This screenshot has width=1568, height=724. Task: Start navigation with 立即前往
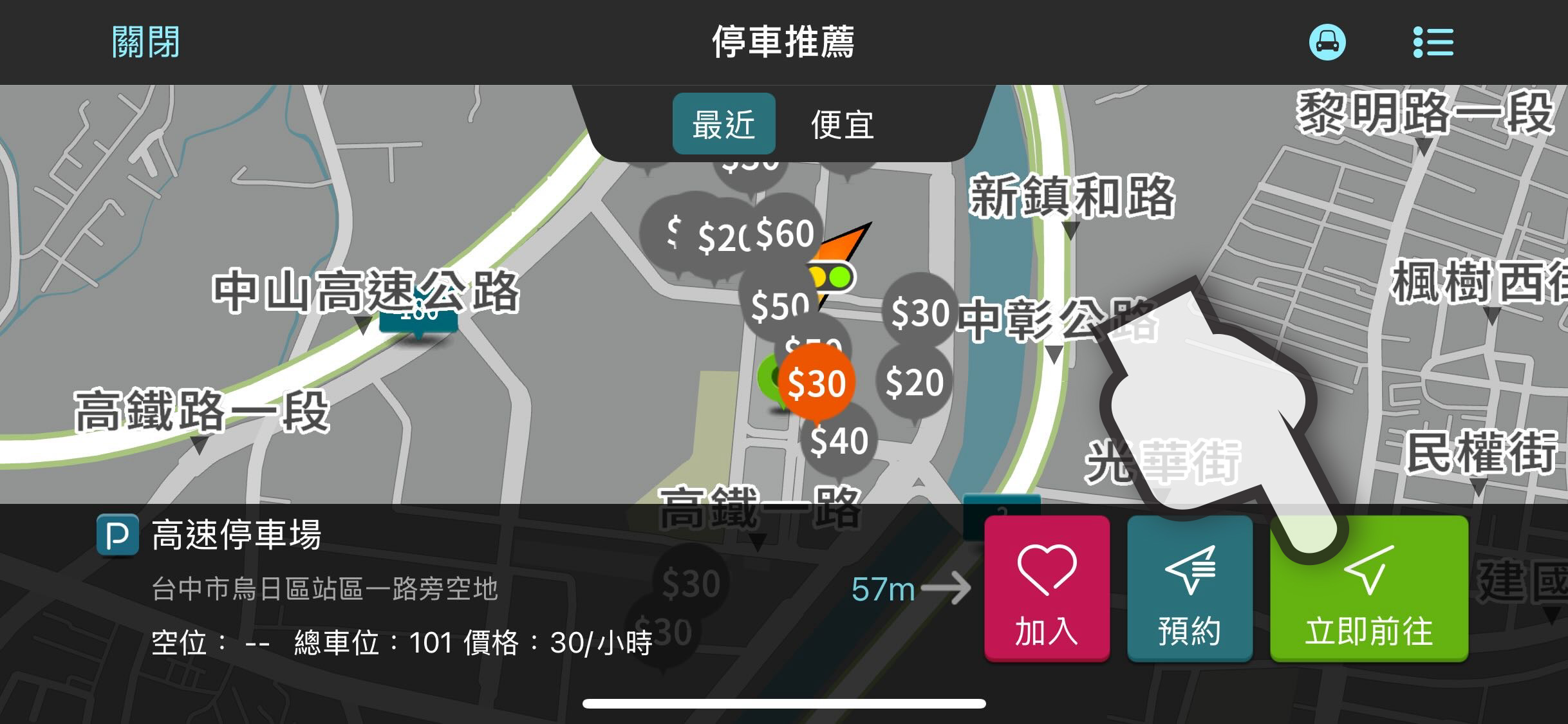(1368, 588)
